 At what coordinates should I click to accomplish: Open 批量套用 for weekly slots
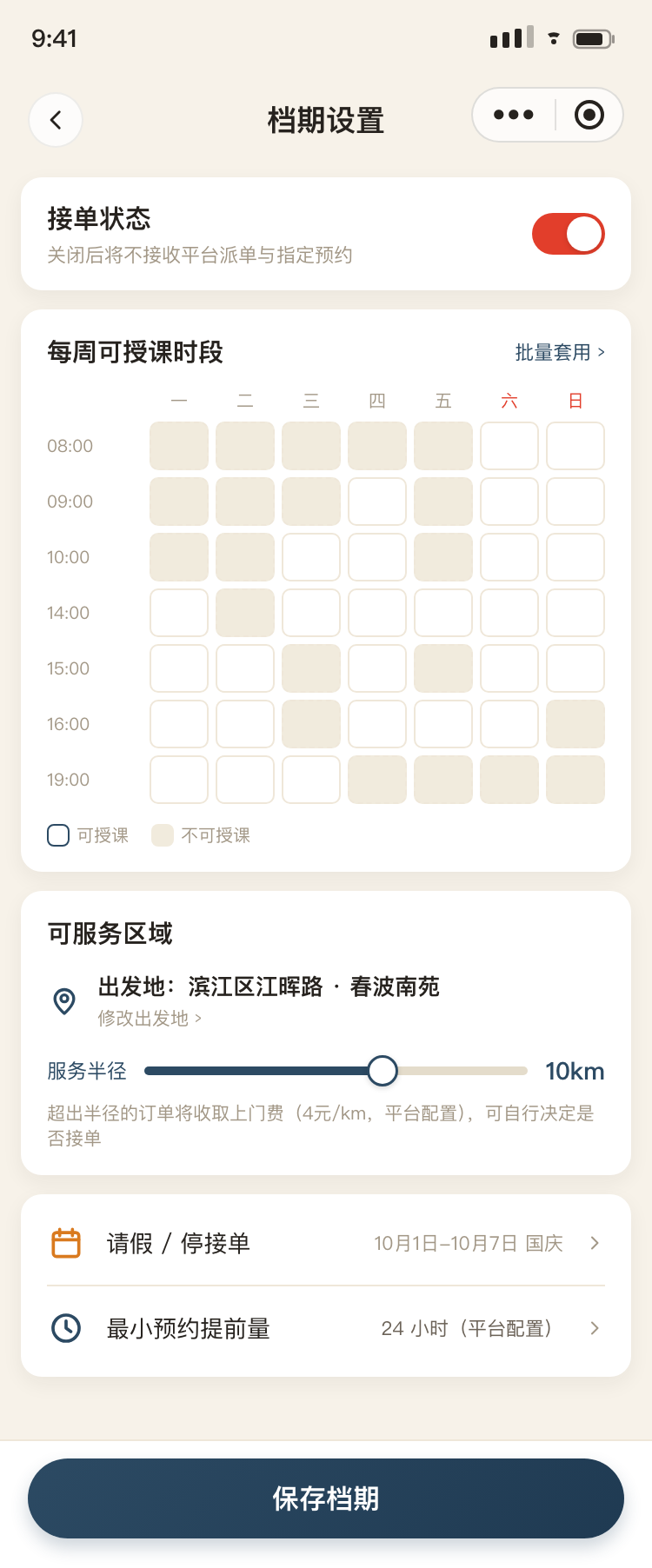pyautogui.click(x=560, y=352)
